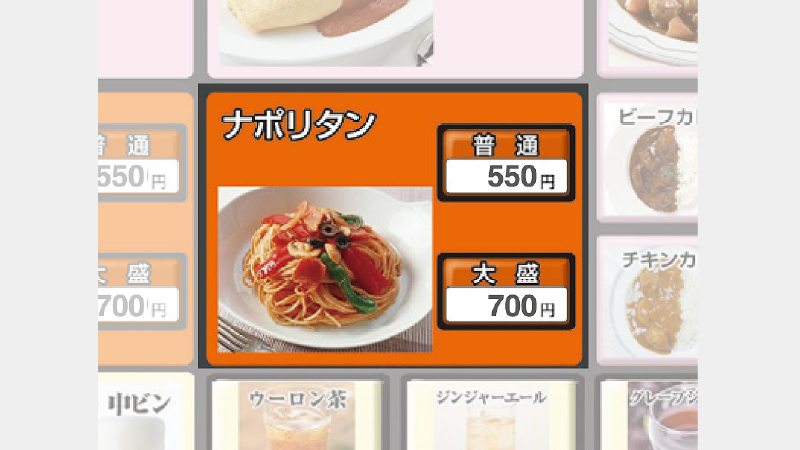Screen dimensions: 800x450
Task: Pick the 中ビン beer tile
Action: 145,415
